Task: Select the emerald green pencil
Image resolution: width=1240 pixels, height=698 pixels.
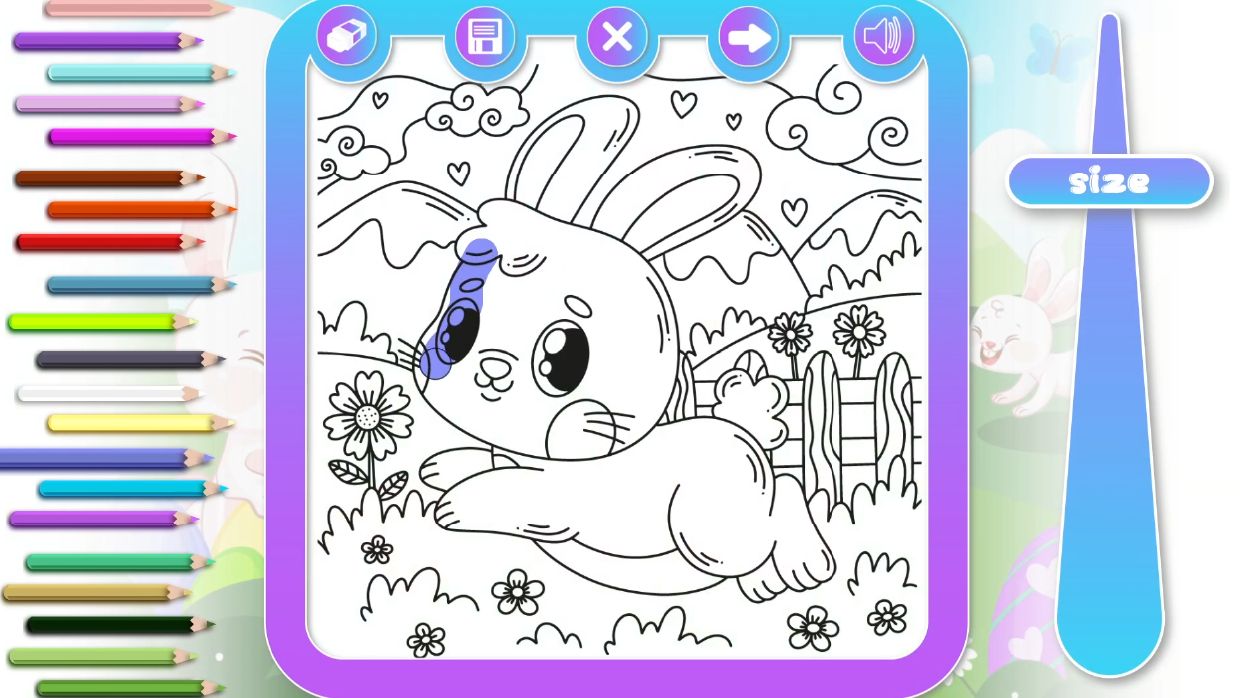Action: click(x=110, y=562)
